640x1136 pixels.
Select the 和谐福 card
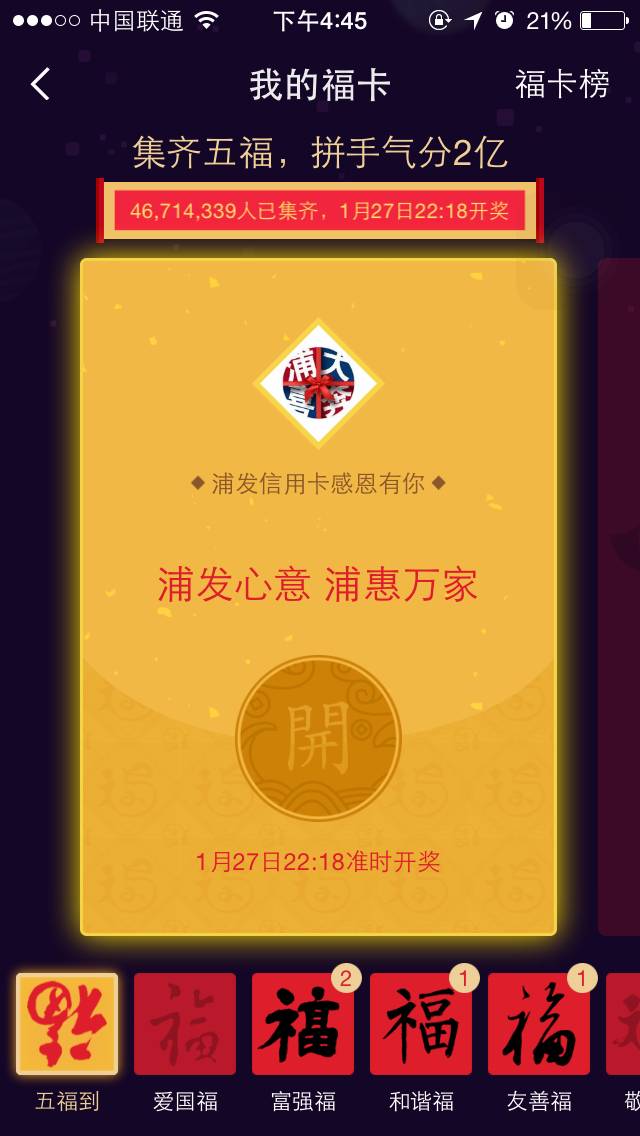click(421, 1024)
